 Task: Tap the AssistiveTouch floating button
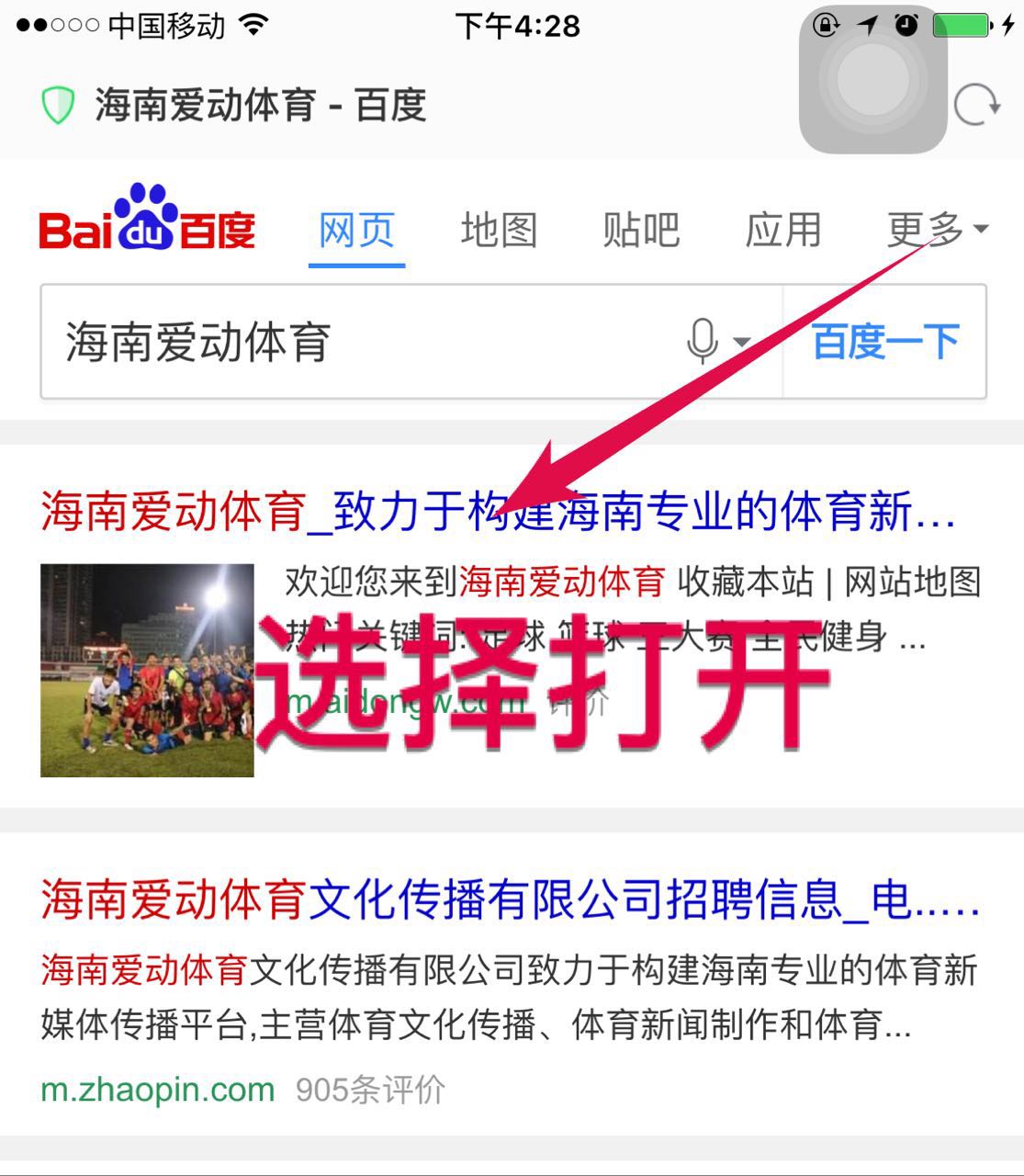pos(872,80)
